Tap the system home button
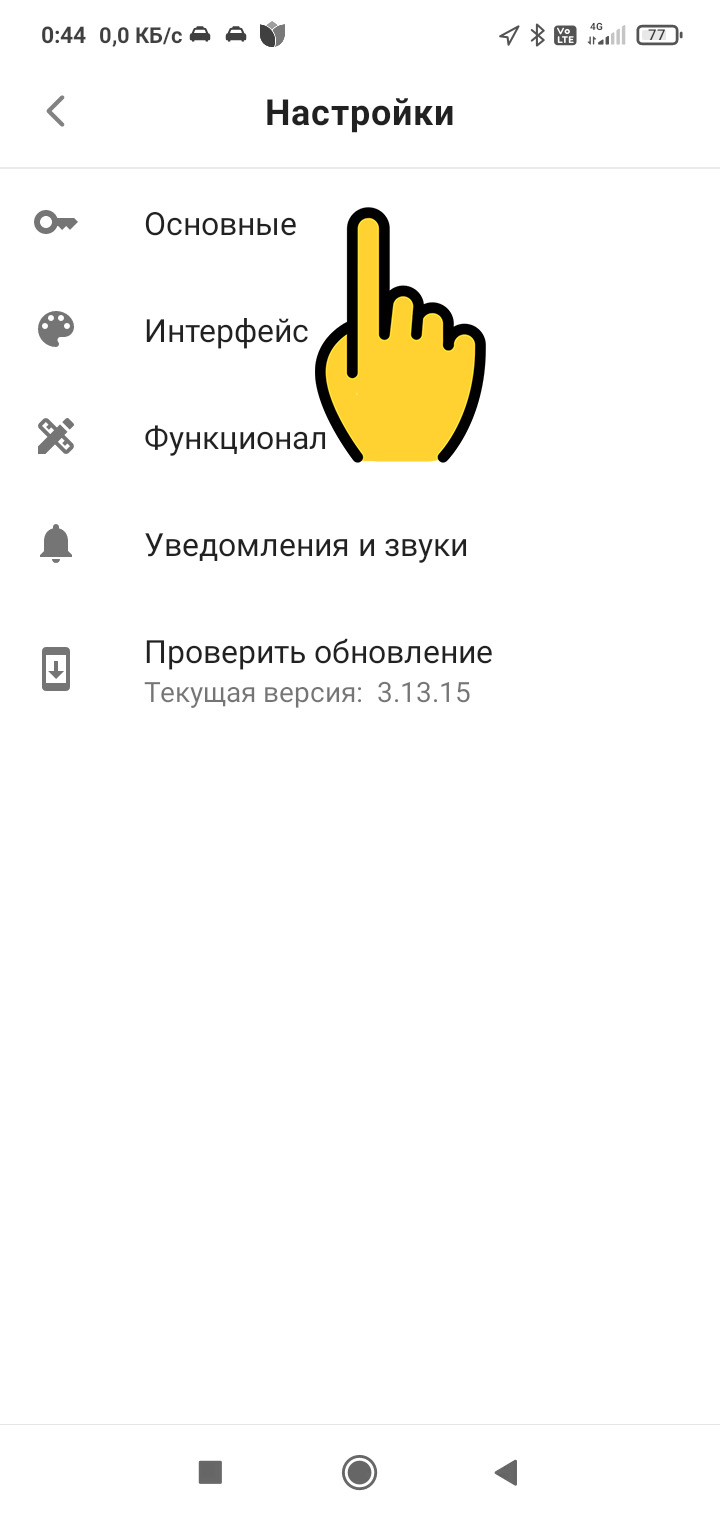 pos(359,1471)
